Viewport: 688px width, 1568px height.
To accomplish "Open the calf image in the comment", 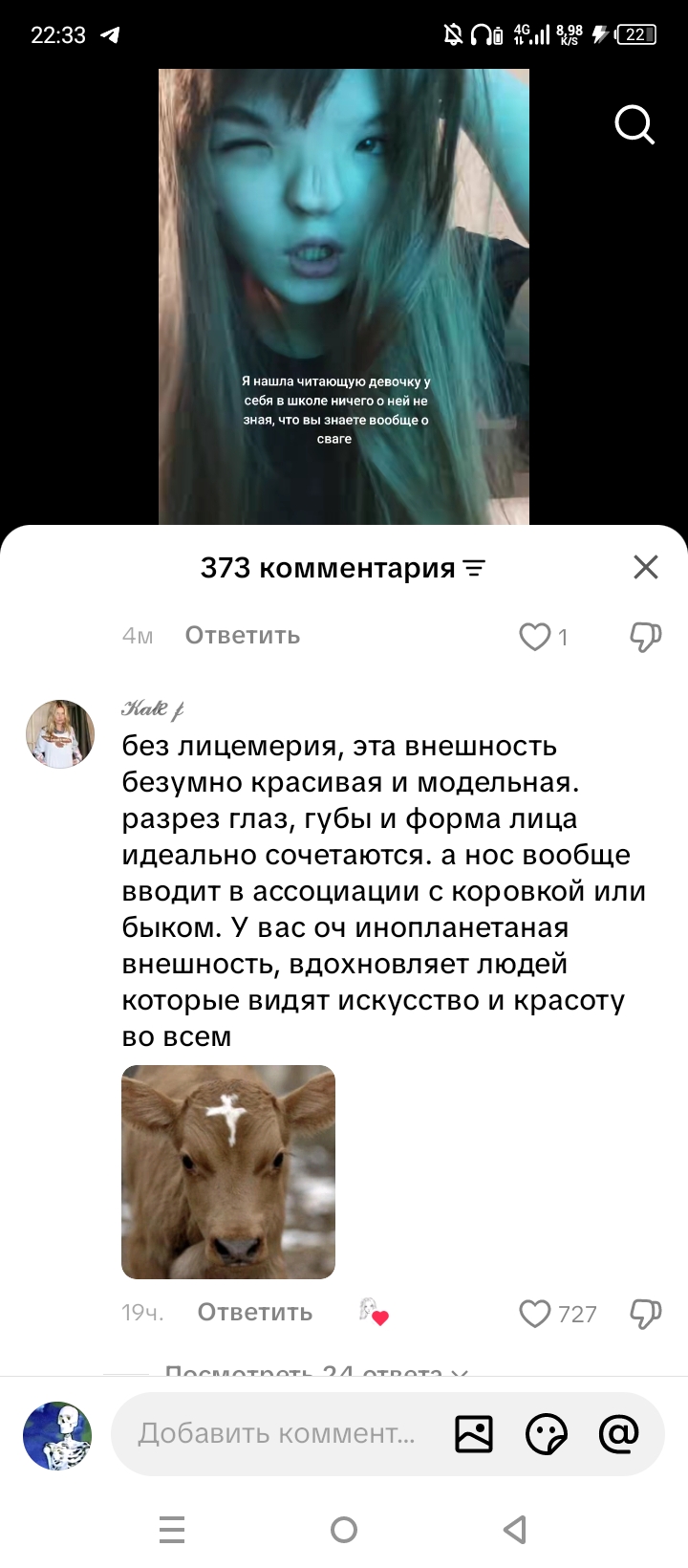I will click(228, 1172).
